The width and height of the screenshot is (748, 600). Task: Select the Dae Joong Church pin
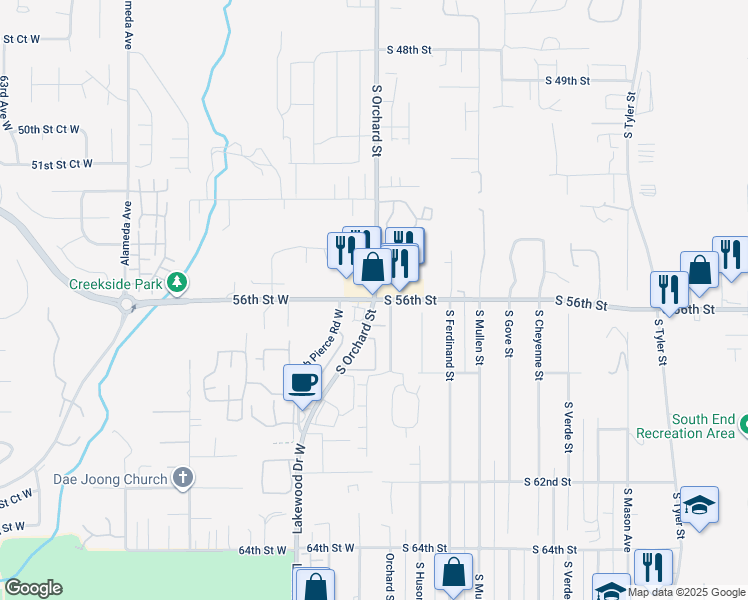coord(182,478)
